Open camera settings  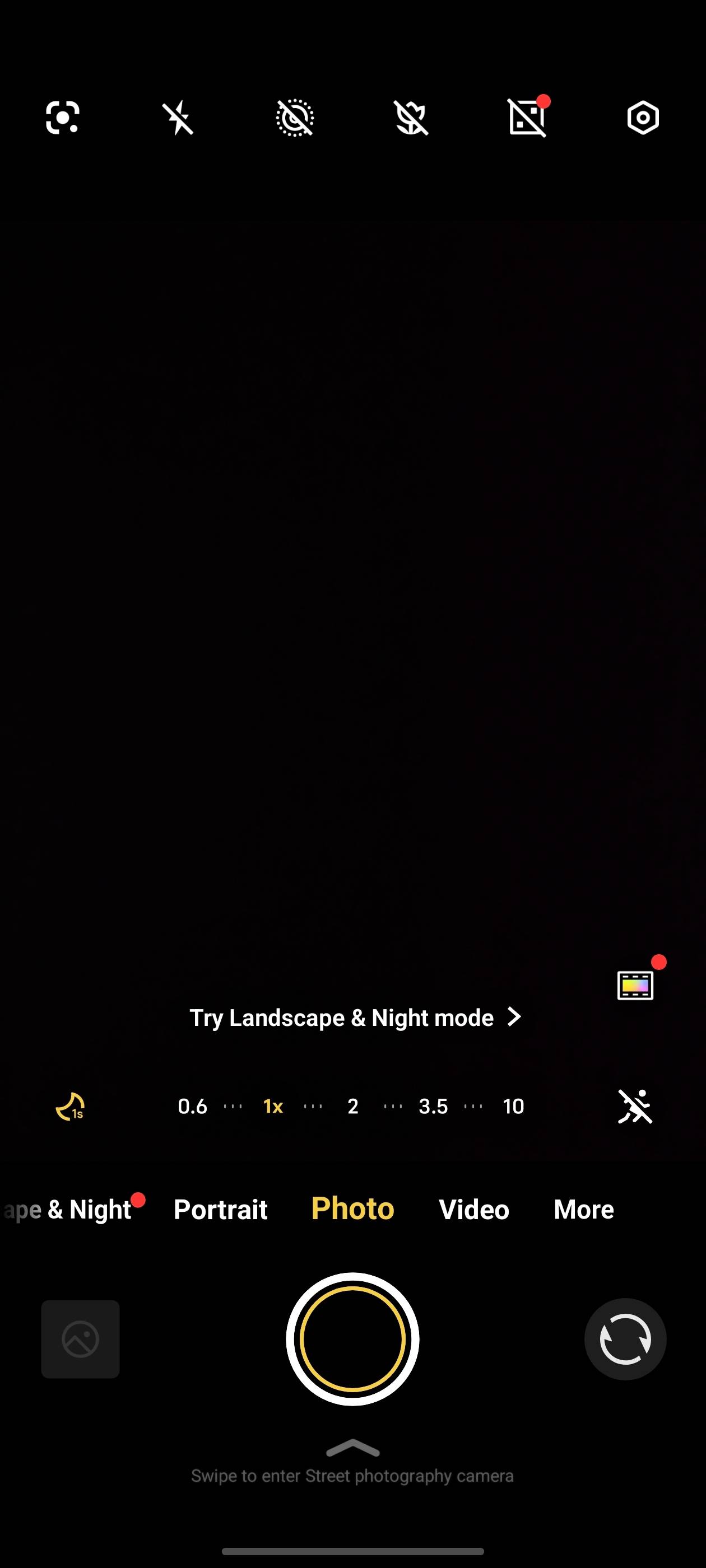click(643, 118)
